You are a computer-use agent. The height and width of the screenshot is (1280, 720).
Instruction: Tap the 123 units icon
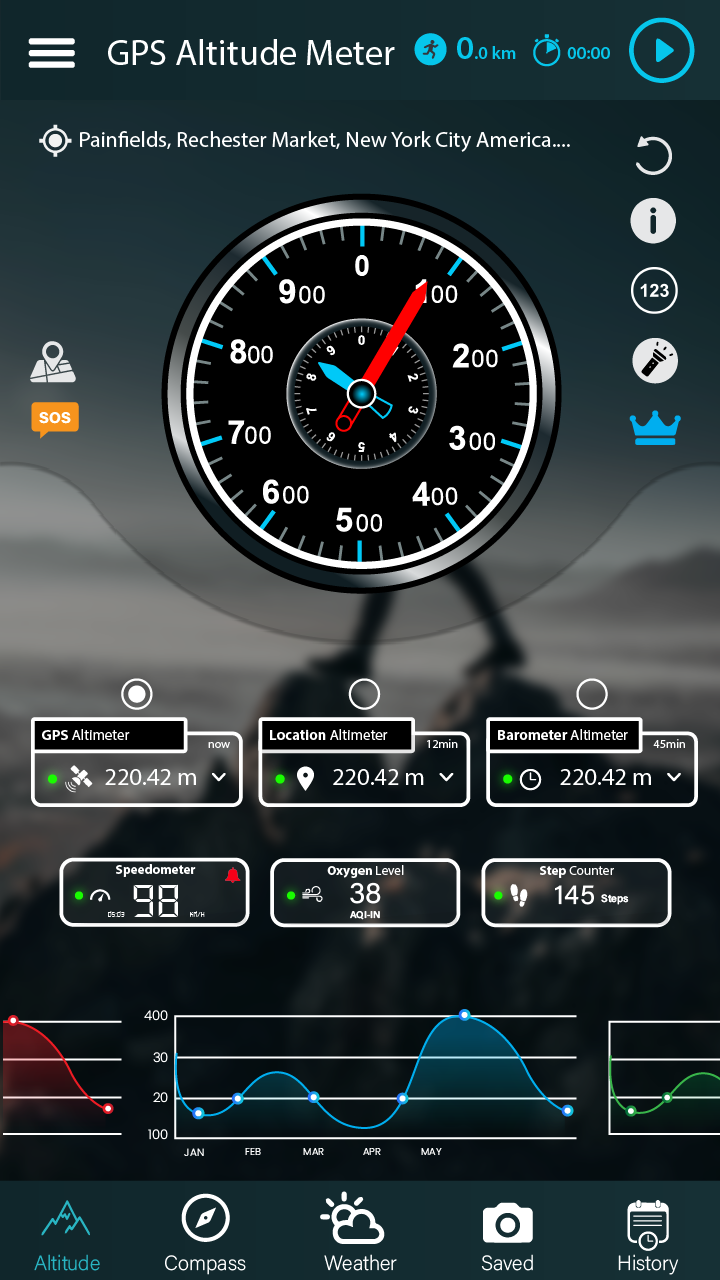654,291
